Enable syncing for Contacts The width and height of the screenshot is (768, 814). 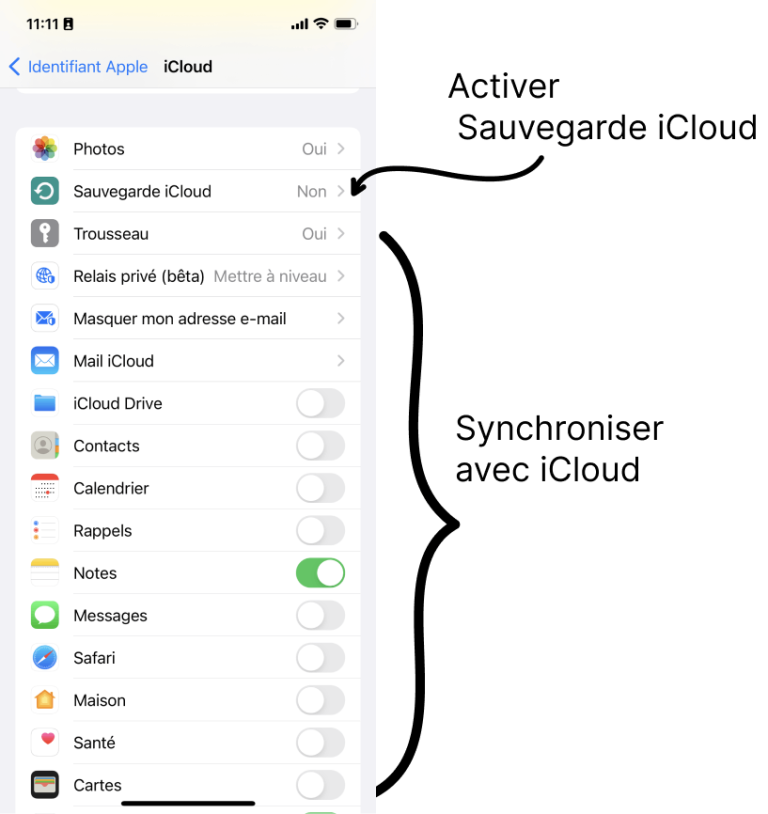pyautogui.click(x=320, y=445)
